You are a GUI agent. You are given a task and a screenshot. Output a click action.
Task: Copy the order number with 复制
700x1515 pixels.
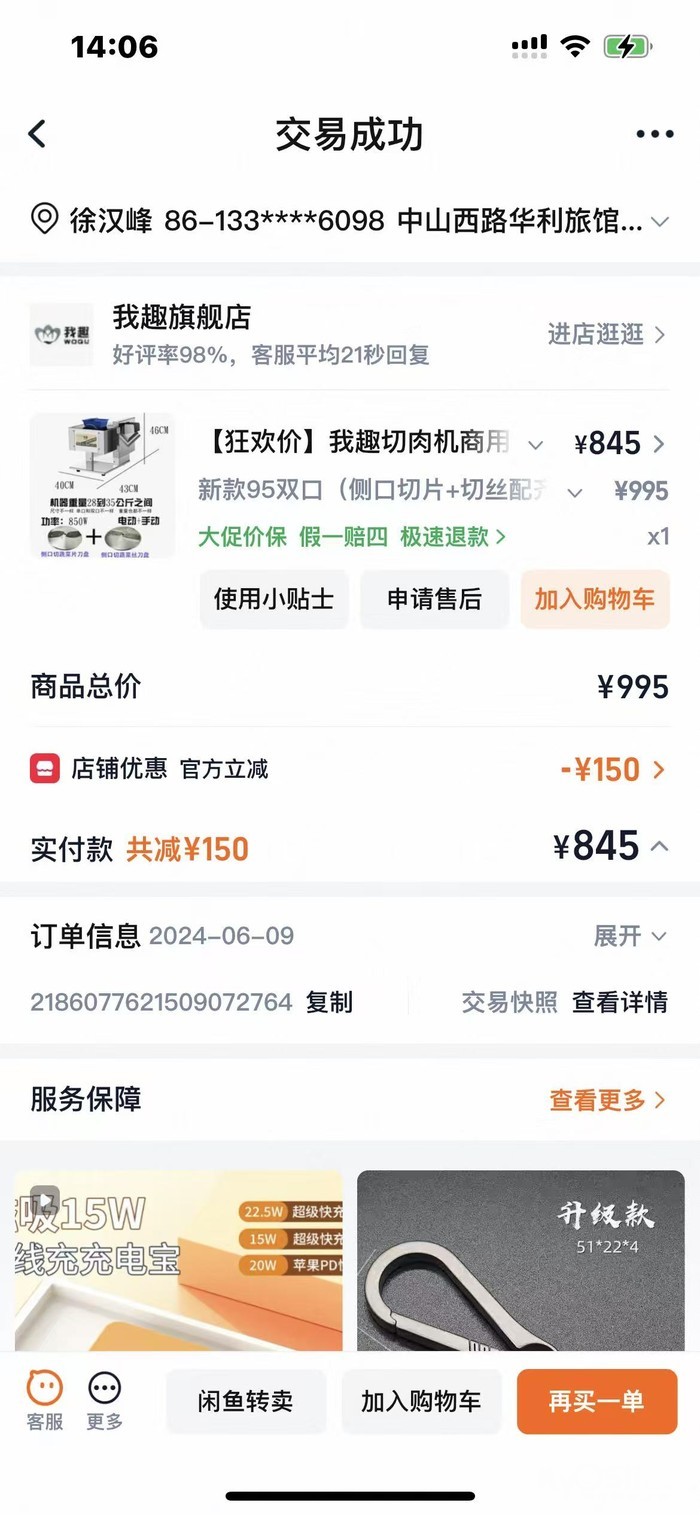(329, 1002)
